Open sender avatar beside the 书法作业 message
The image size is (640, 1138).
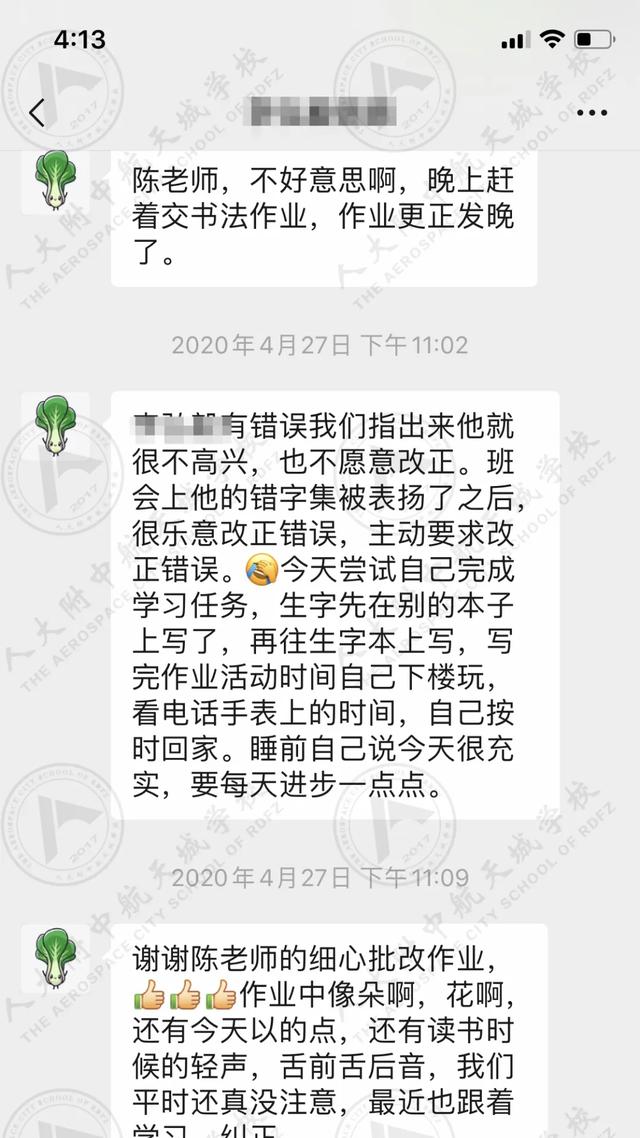[56, 180]
